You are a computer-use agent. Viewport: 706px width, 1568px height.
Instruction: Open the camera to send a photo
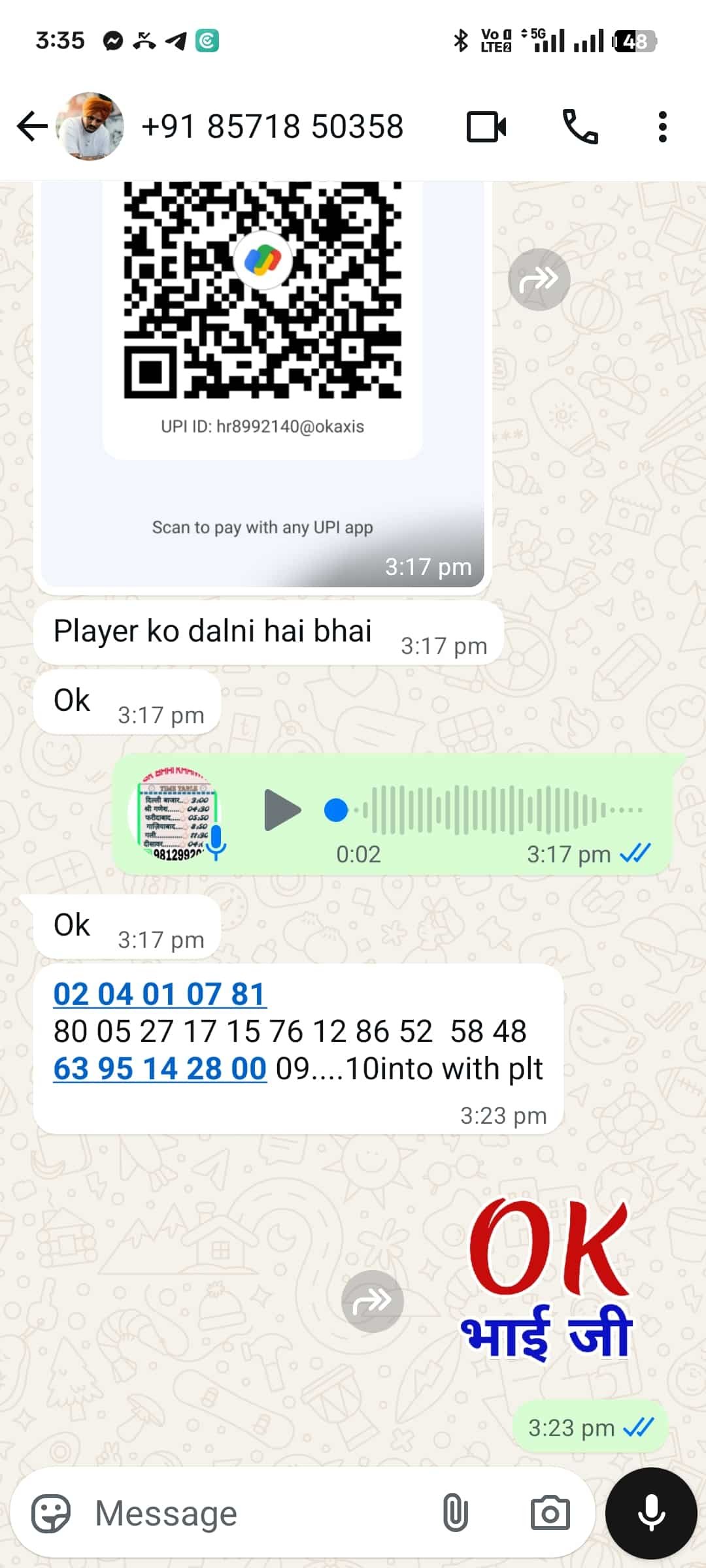(x=550, y=1513)
